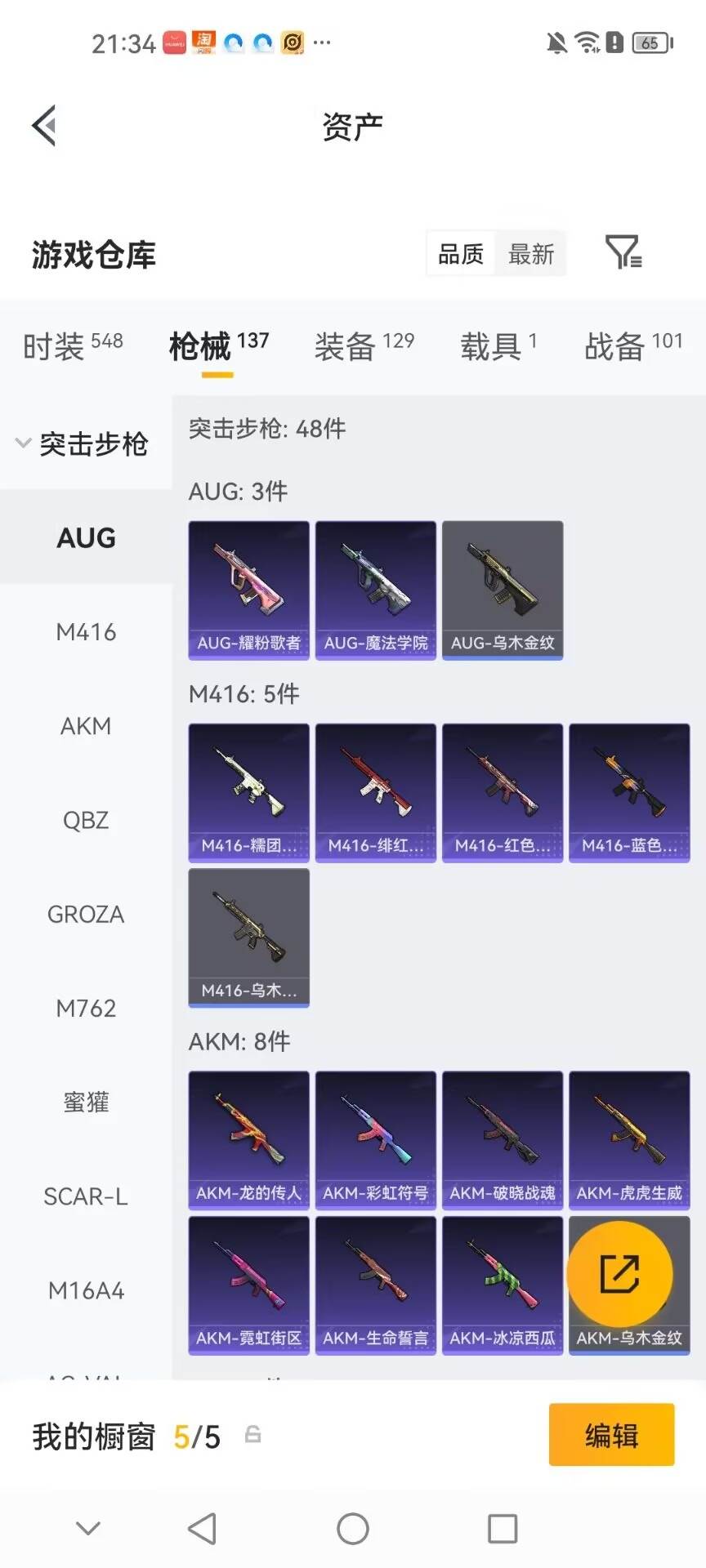Go back using the top-left arrow

click(44, 126)
